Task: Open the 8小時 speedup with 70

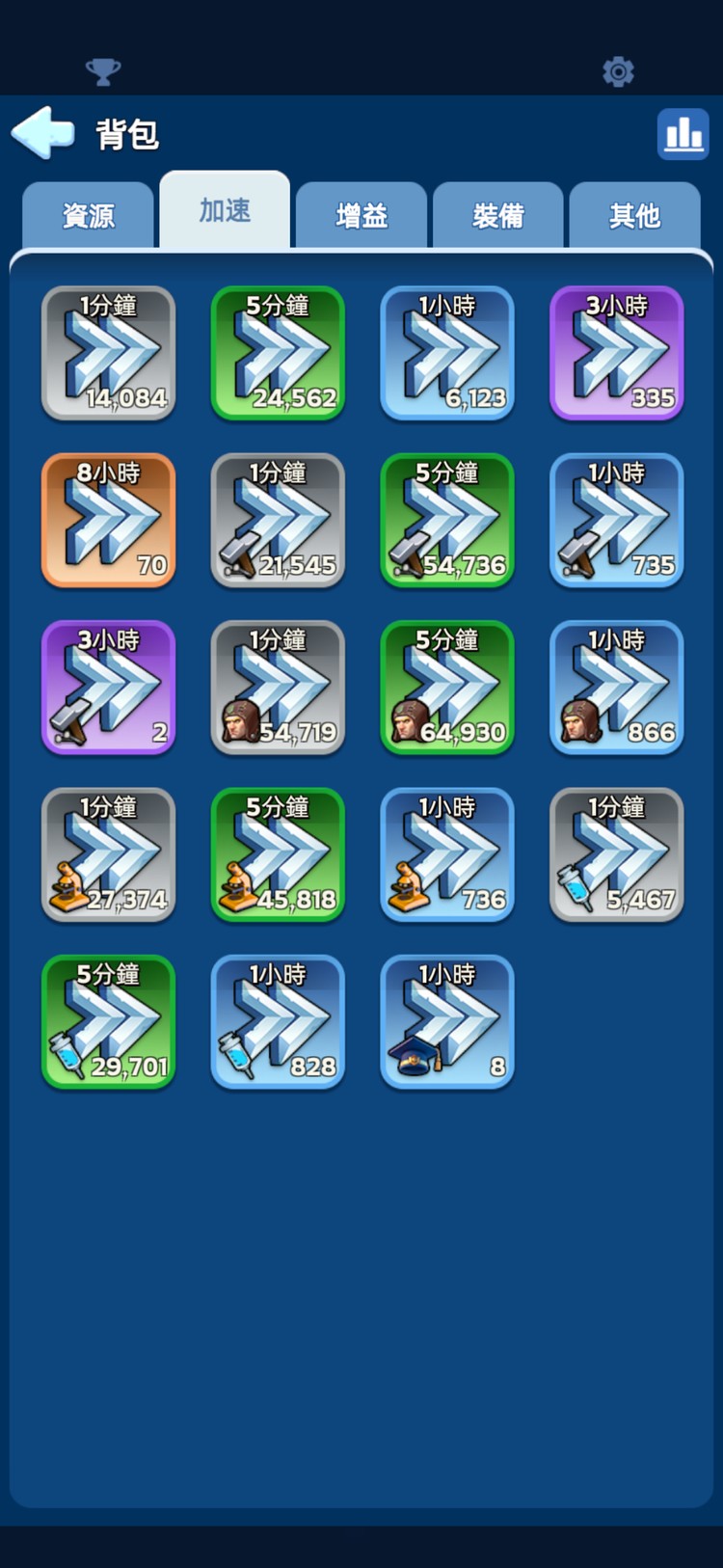Action: [108, 521]
